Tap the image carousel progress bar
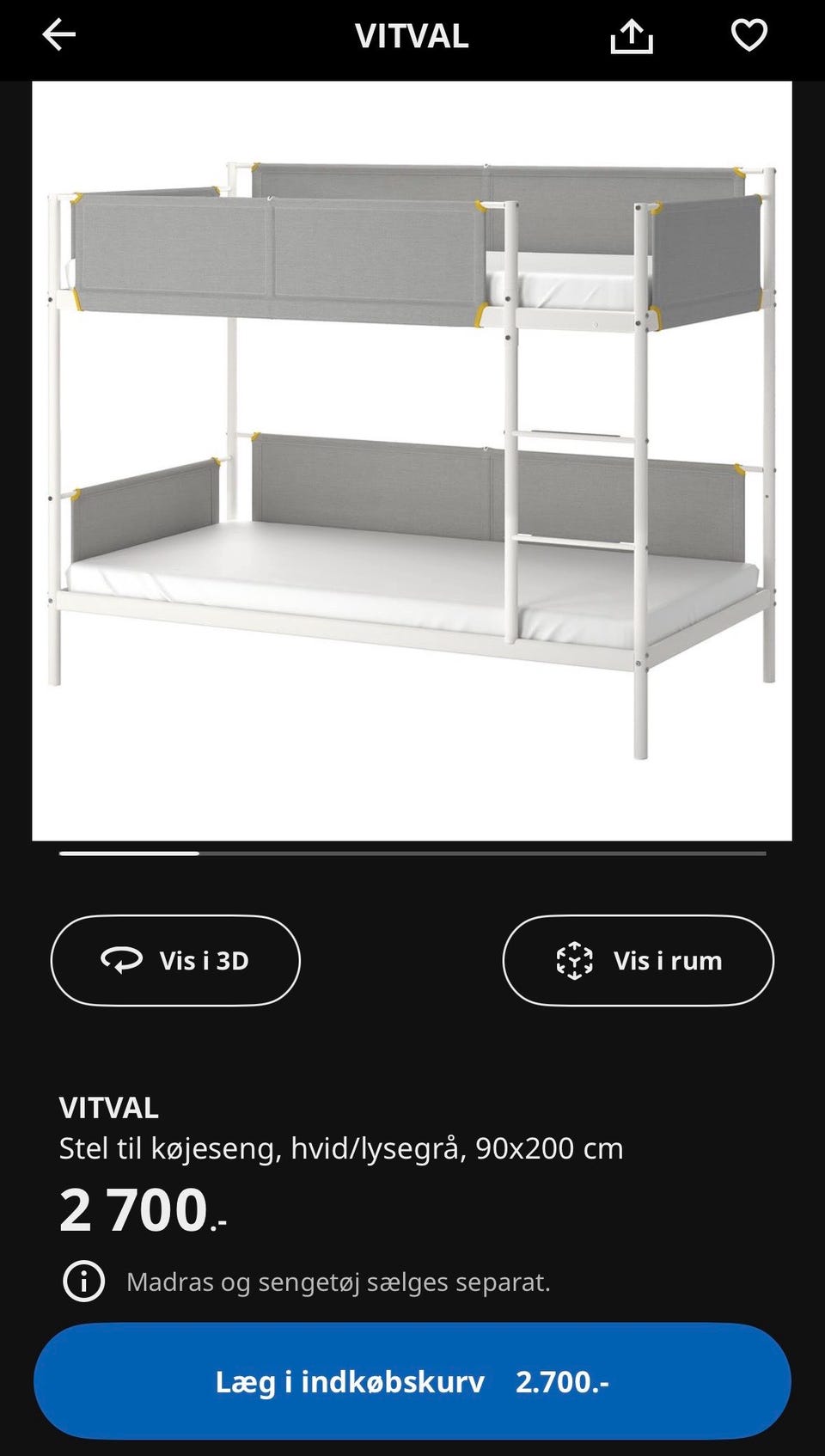 411,853
